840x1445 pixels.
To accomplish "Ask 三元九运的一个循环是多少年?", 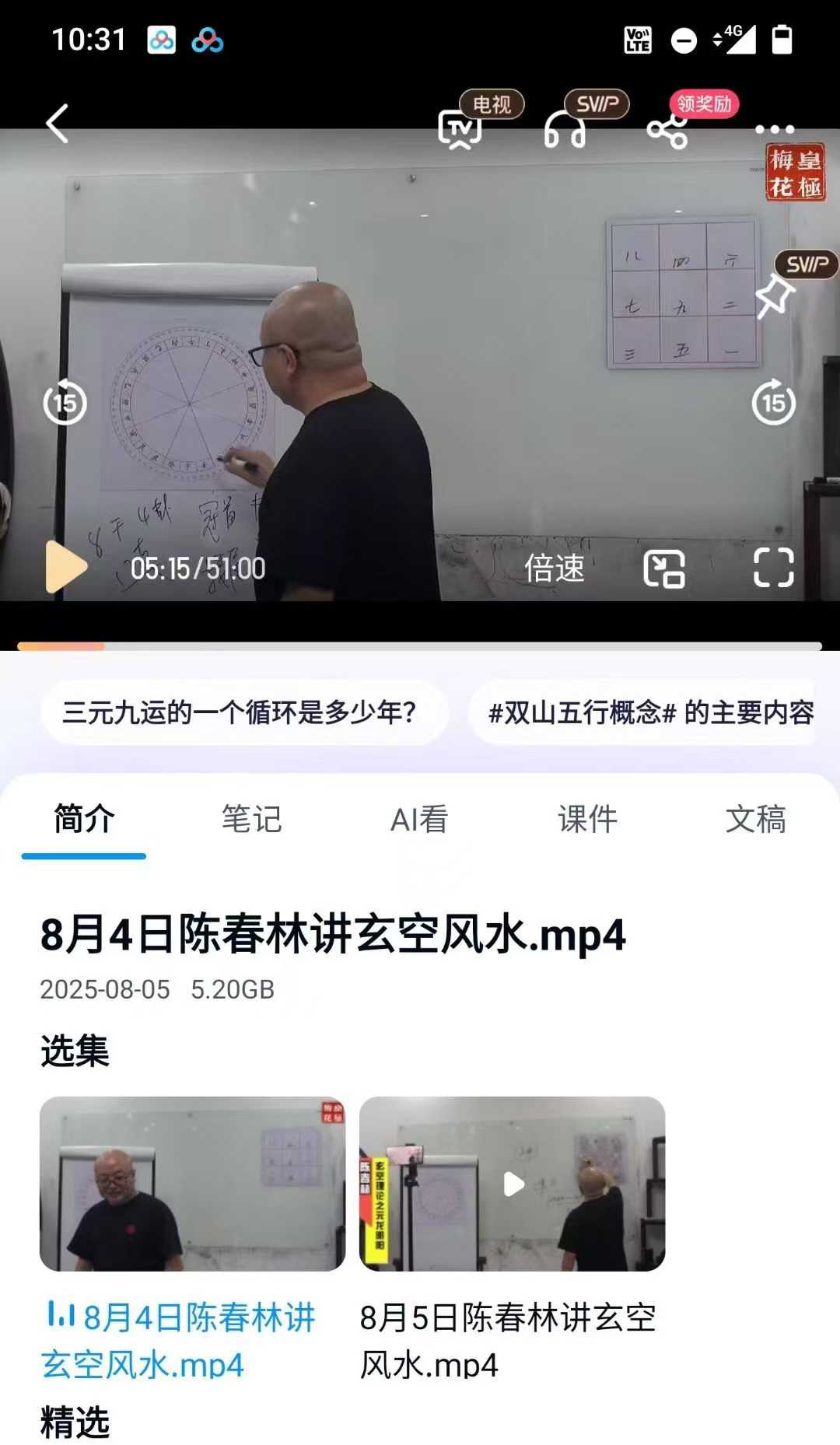I will [241, 712].
